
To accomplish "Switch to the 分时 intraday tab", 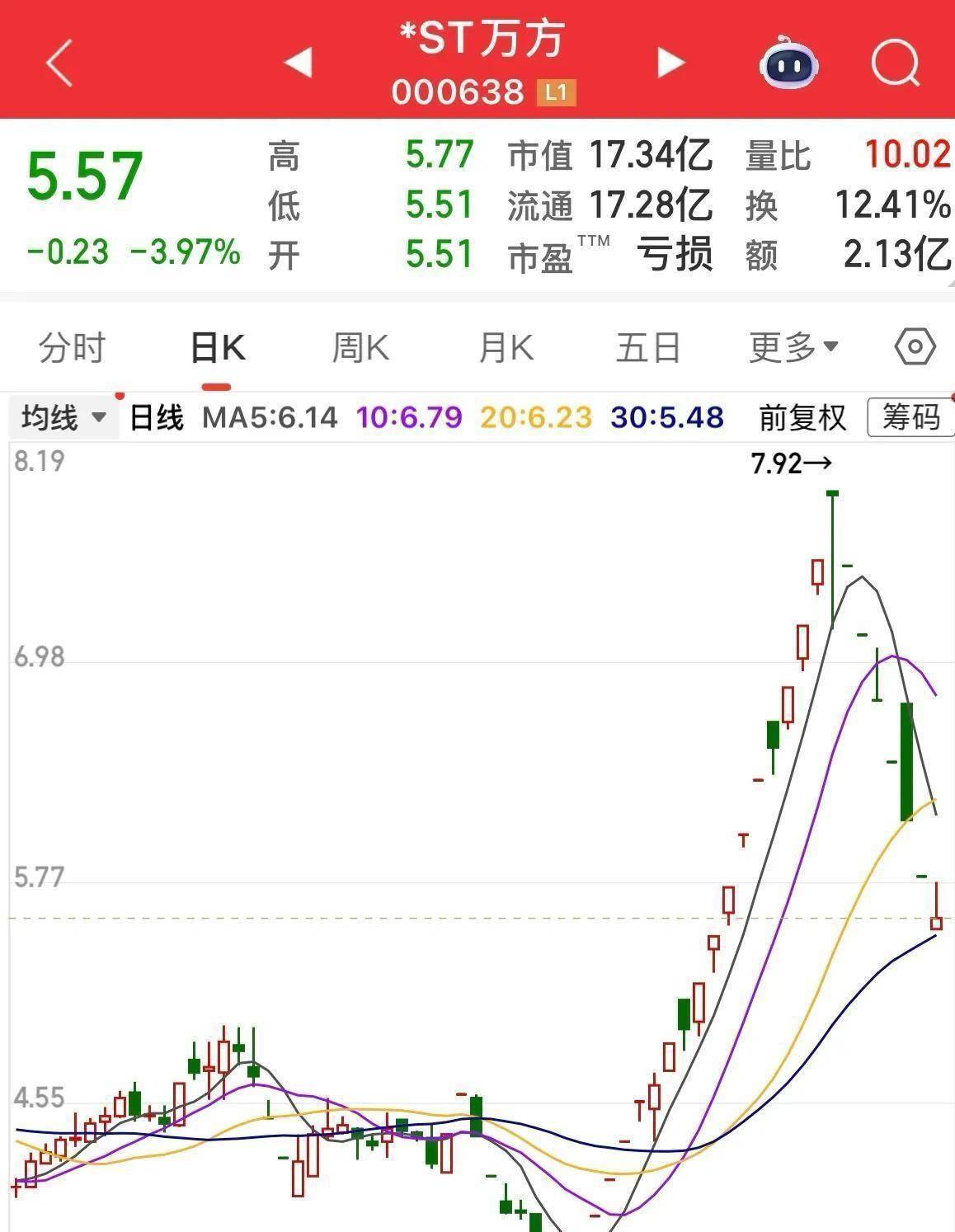I will click(69, 347).
